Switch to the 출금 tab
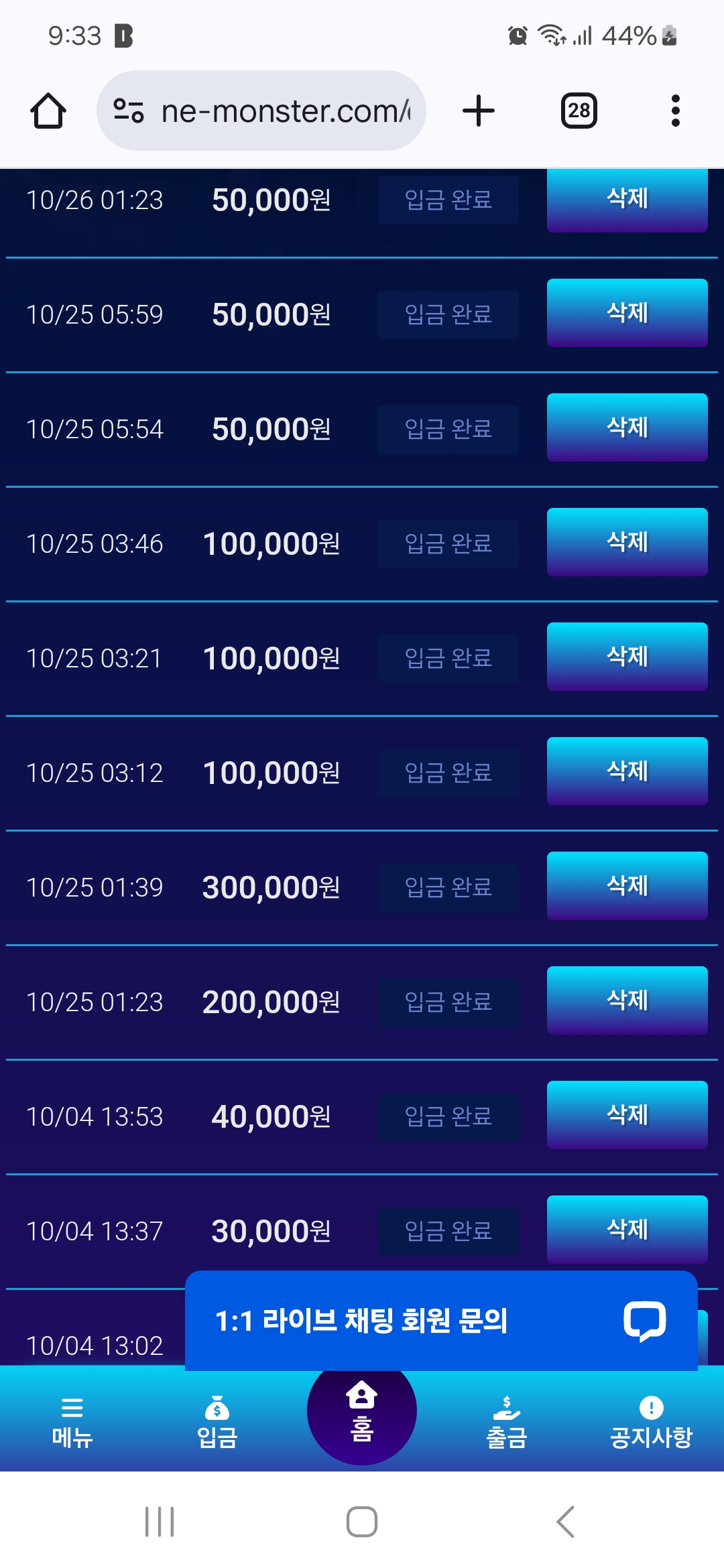 click(x=507, y=1422)
